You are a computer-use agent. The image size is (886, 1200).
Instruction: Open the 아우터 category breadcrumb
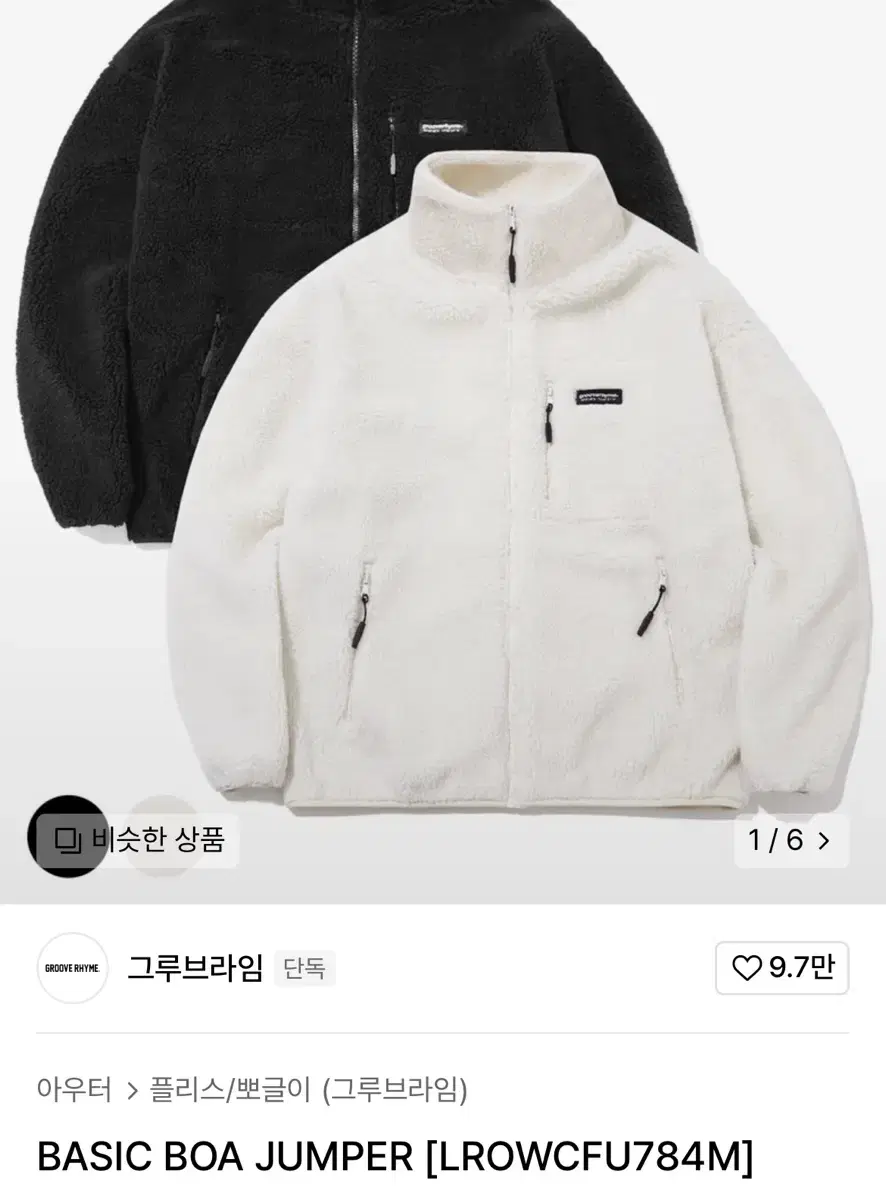[74, 1088]
